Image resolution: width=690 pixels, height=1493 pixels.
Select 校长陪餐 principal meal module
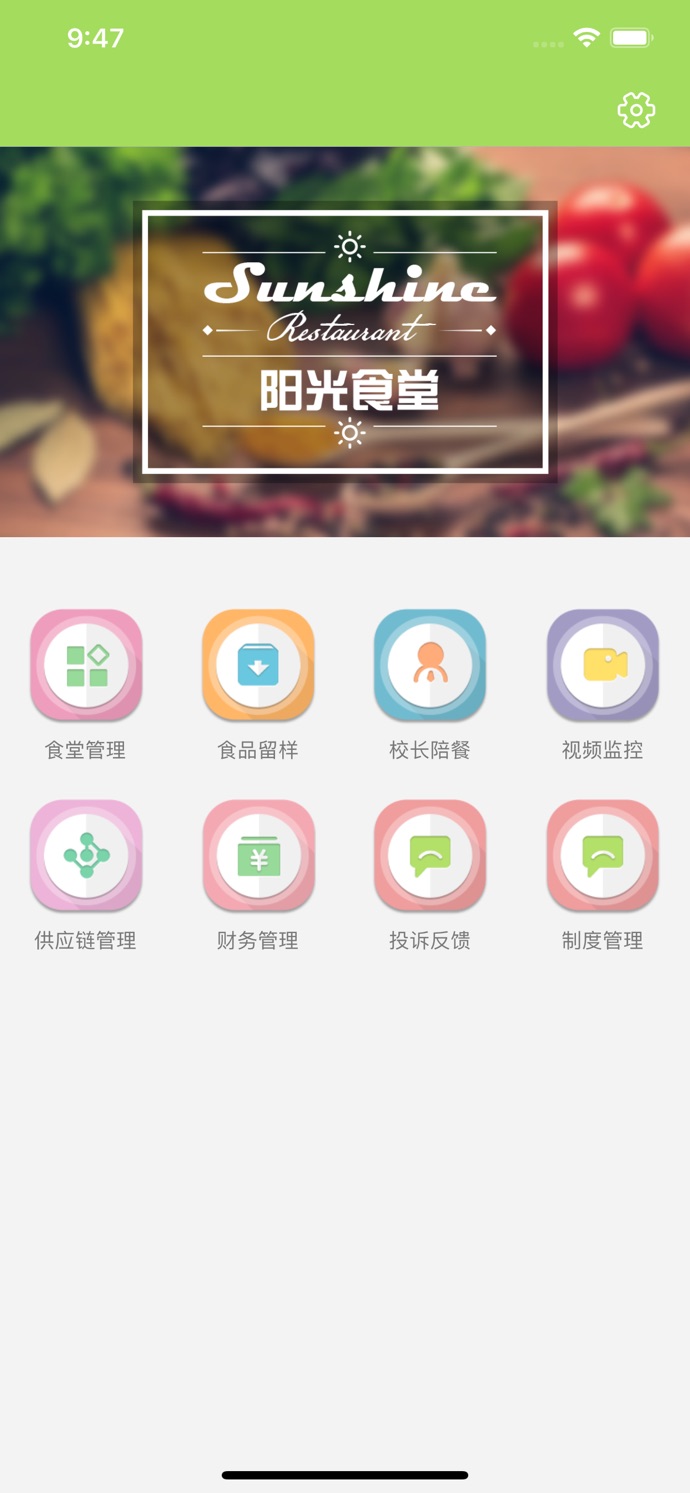coord(430,666)
